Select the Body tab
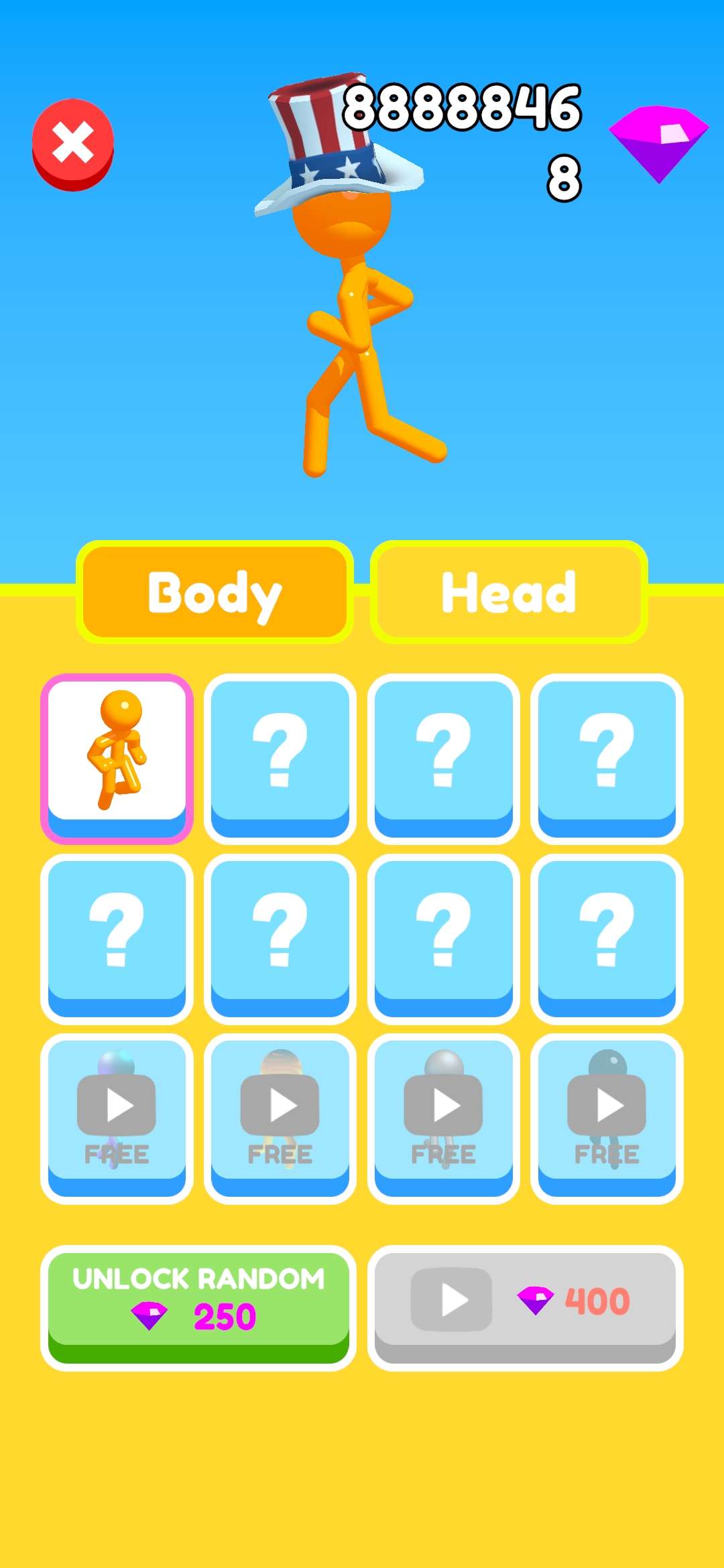Viewport: 724px width, 1568px height. tap(215, 592)
